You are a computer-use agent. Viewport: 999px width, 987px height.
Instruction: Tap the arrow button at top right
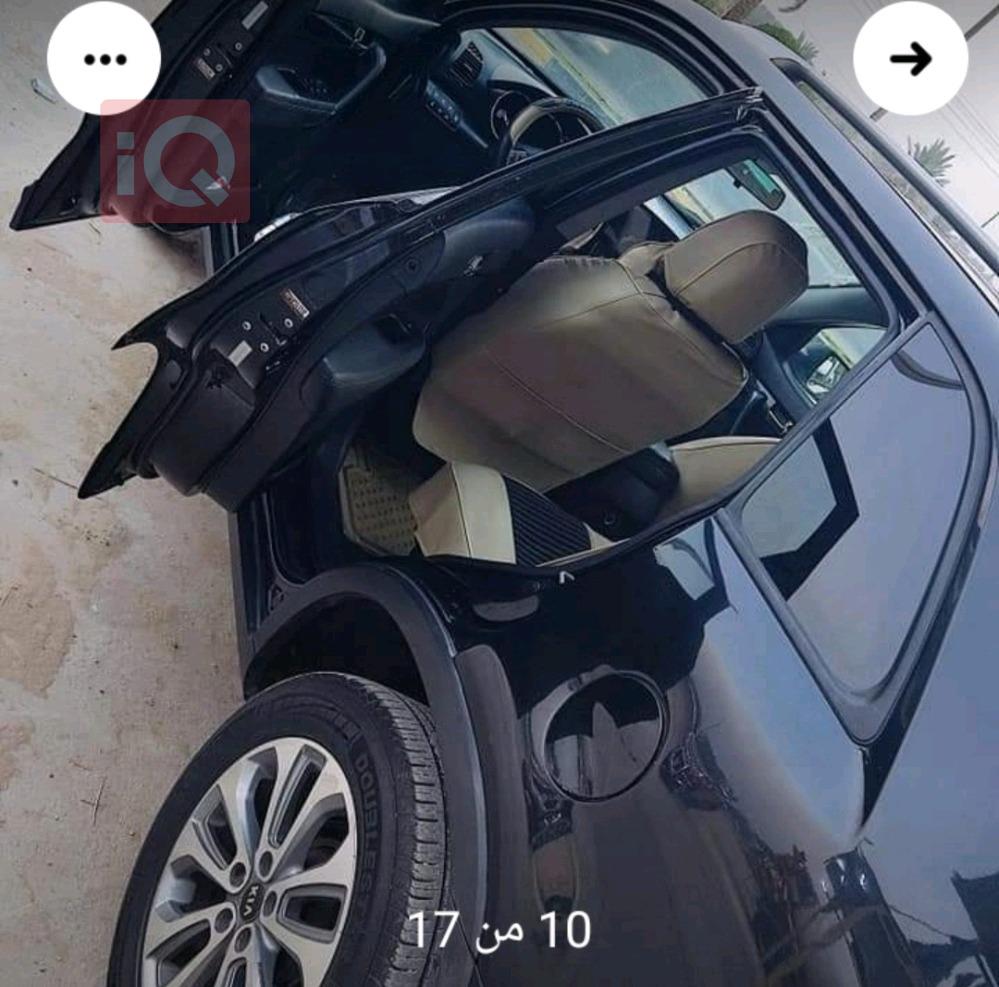[910, 59]
